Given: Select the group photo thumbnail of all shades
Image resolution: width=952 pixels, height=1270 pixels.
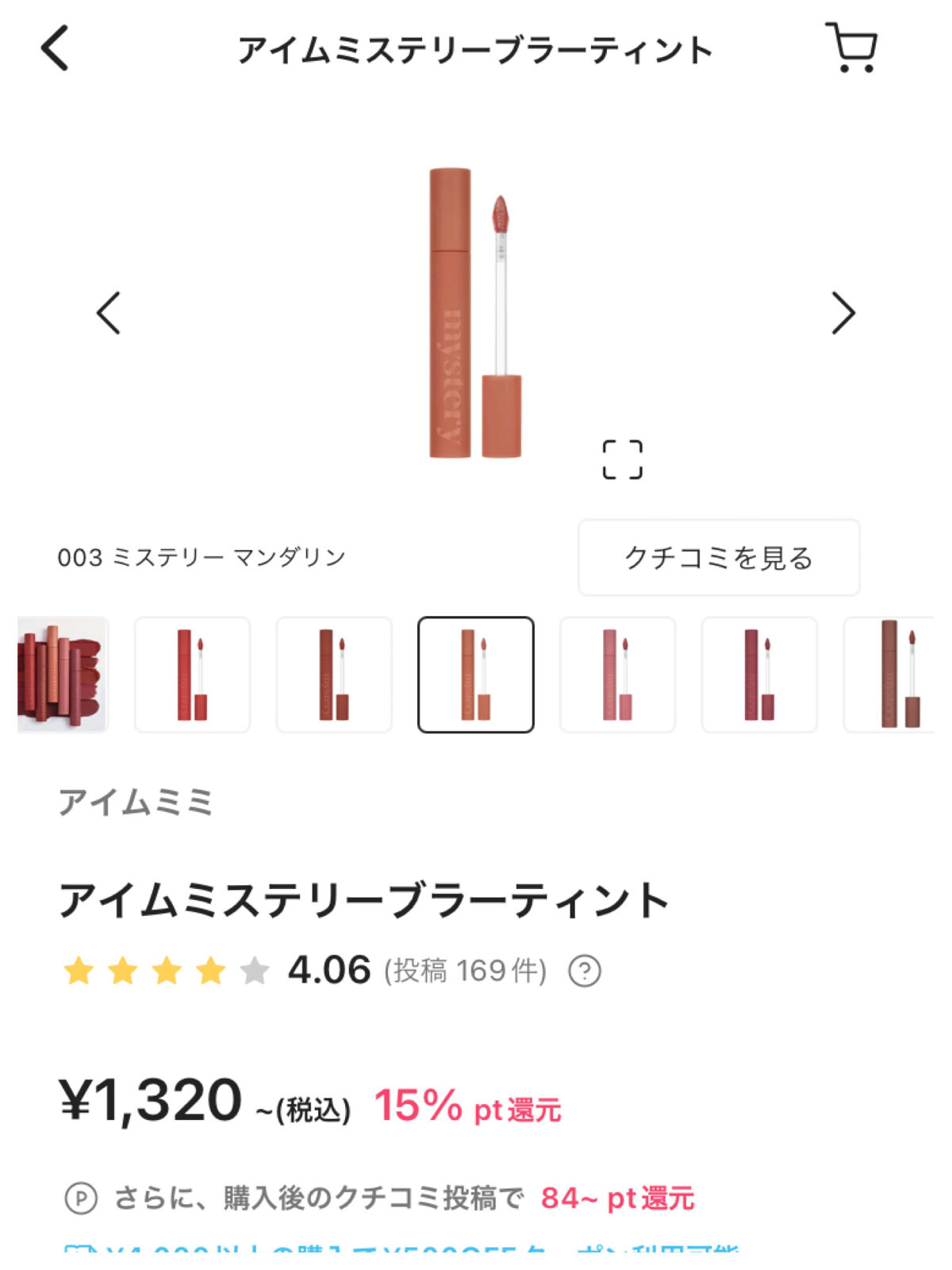Looking at the screenshot, I should 62,674.
